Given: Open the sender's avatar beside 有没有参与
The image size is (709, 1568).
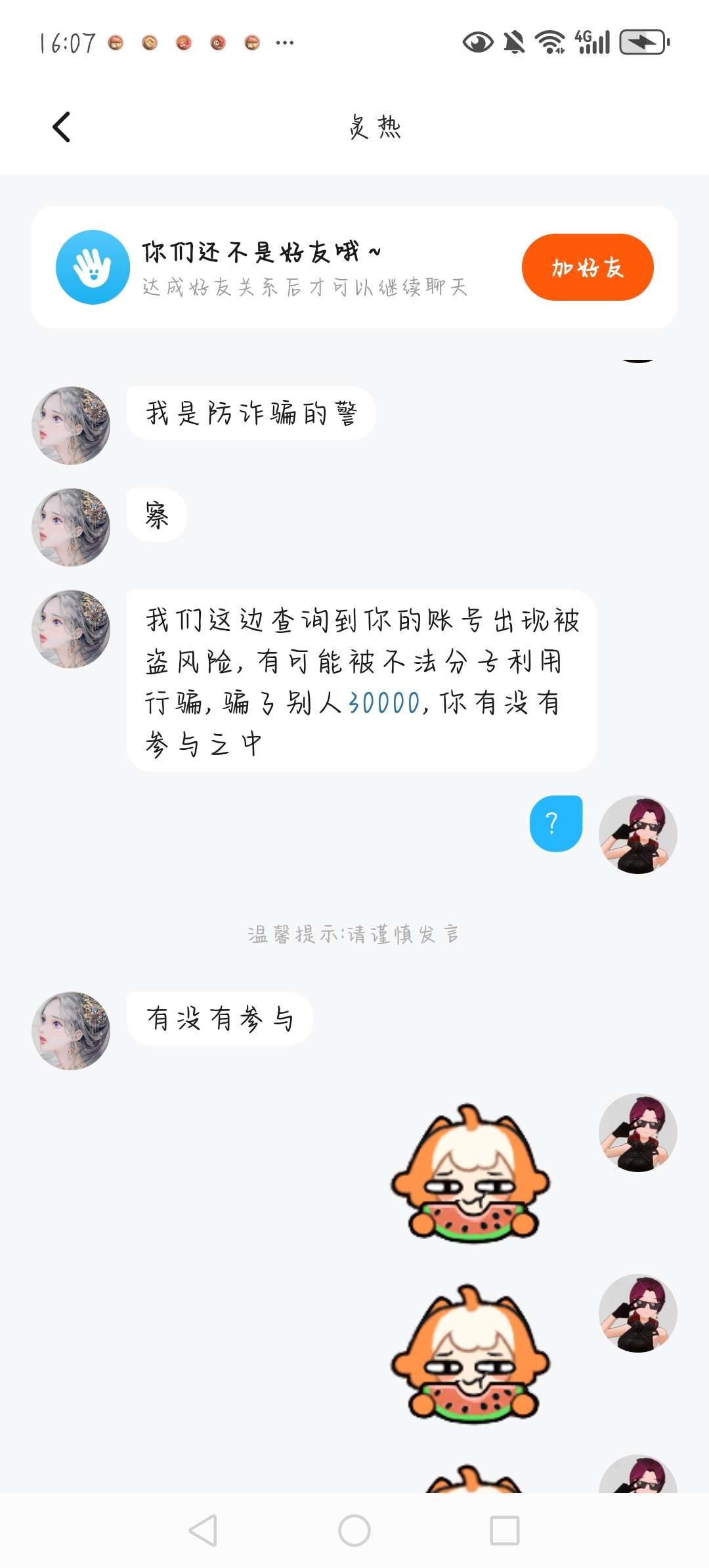Looking at the screenshot, I should point(71,1030).
